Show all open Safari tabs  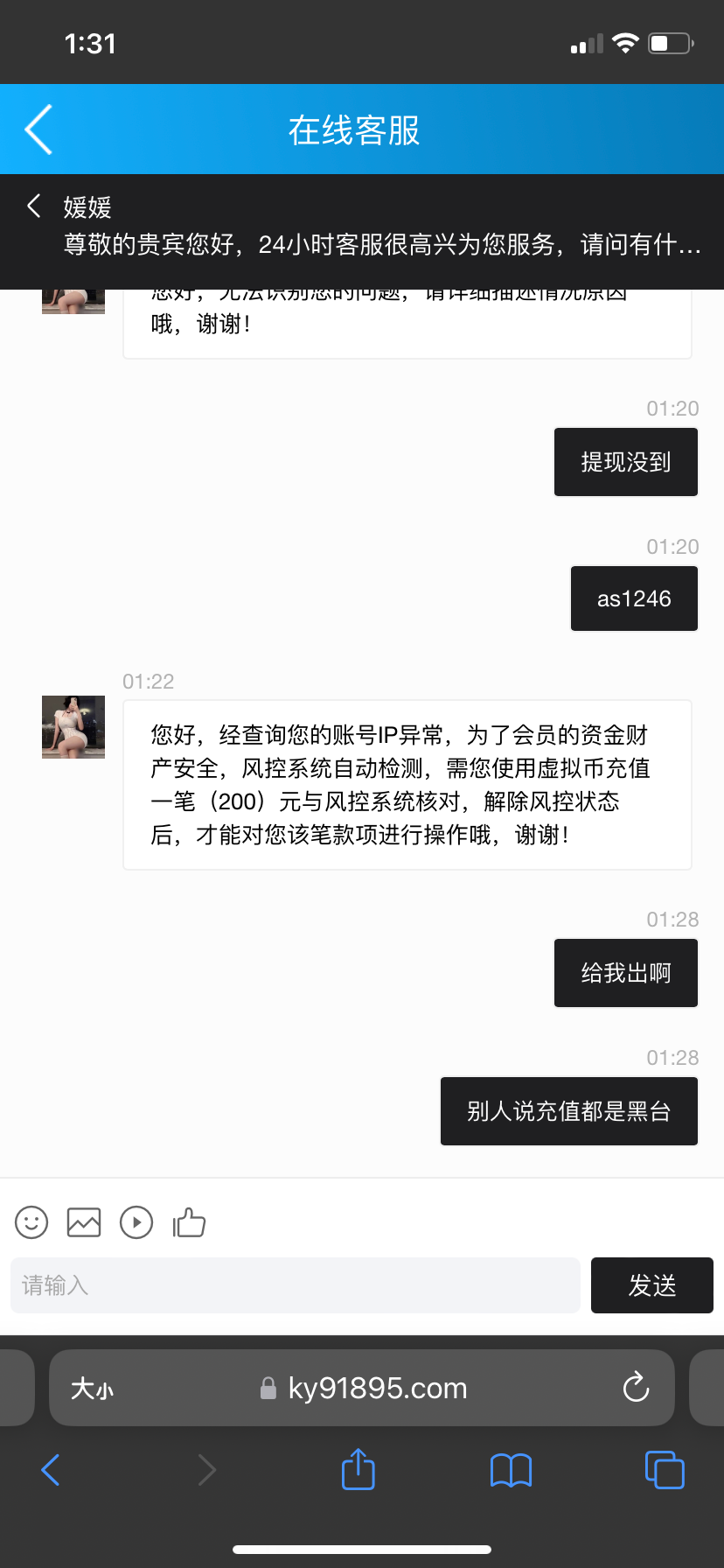point(665,1470)
